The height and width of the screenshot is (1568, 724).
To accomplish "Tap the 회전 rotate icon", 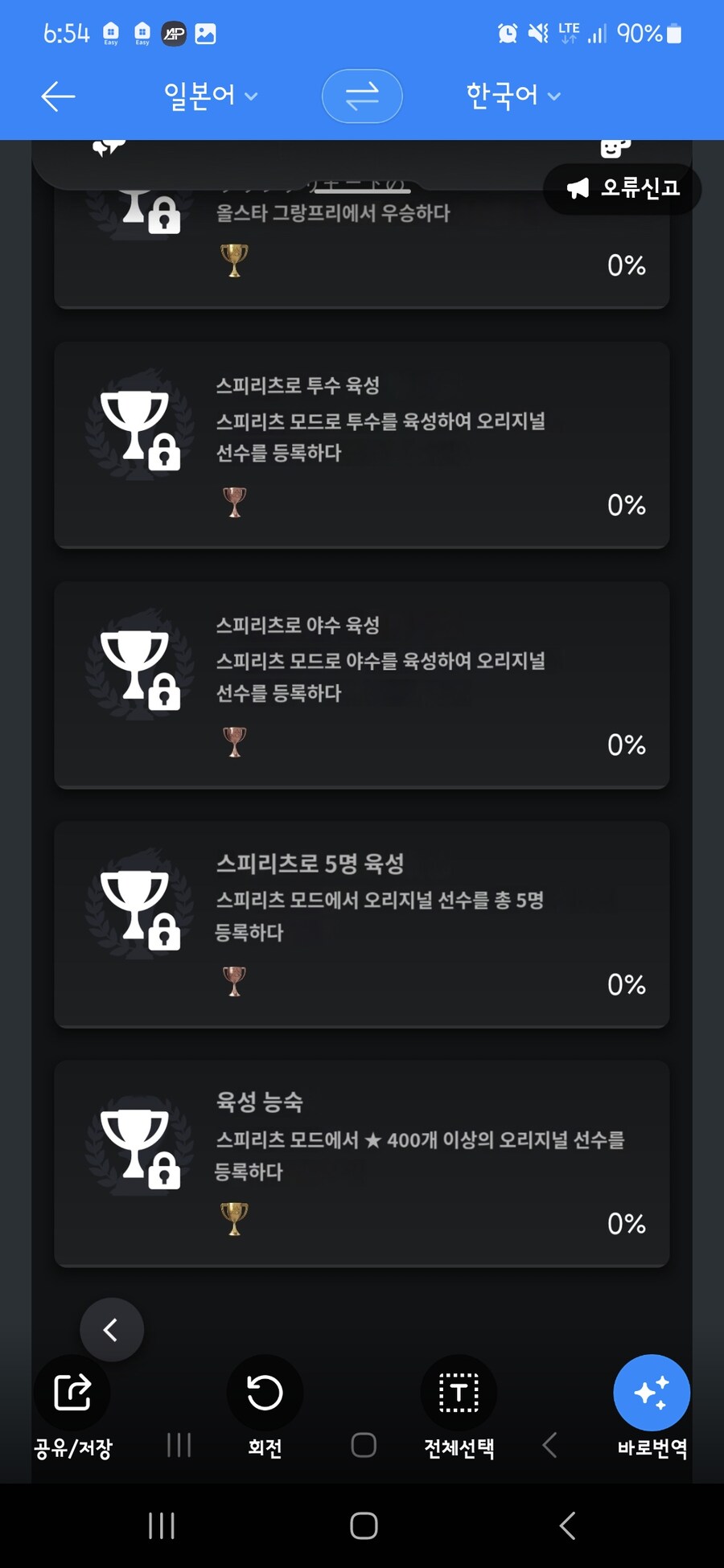I will 265,1393.
